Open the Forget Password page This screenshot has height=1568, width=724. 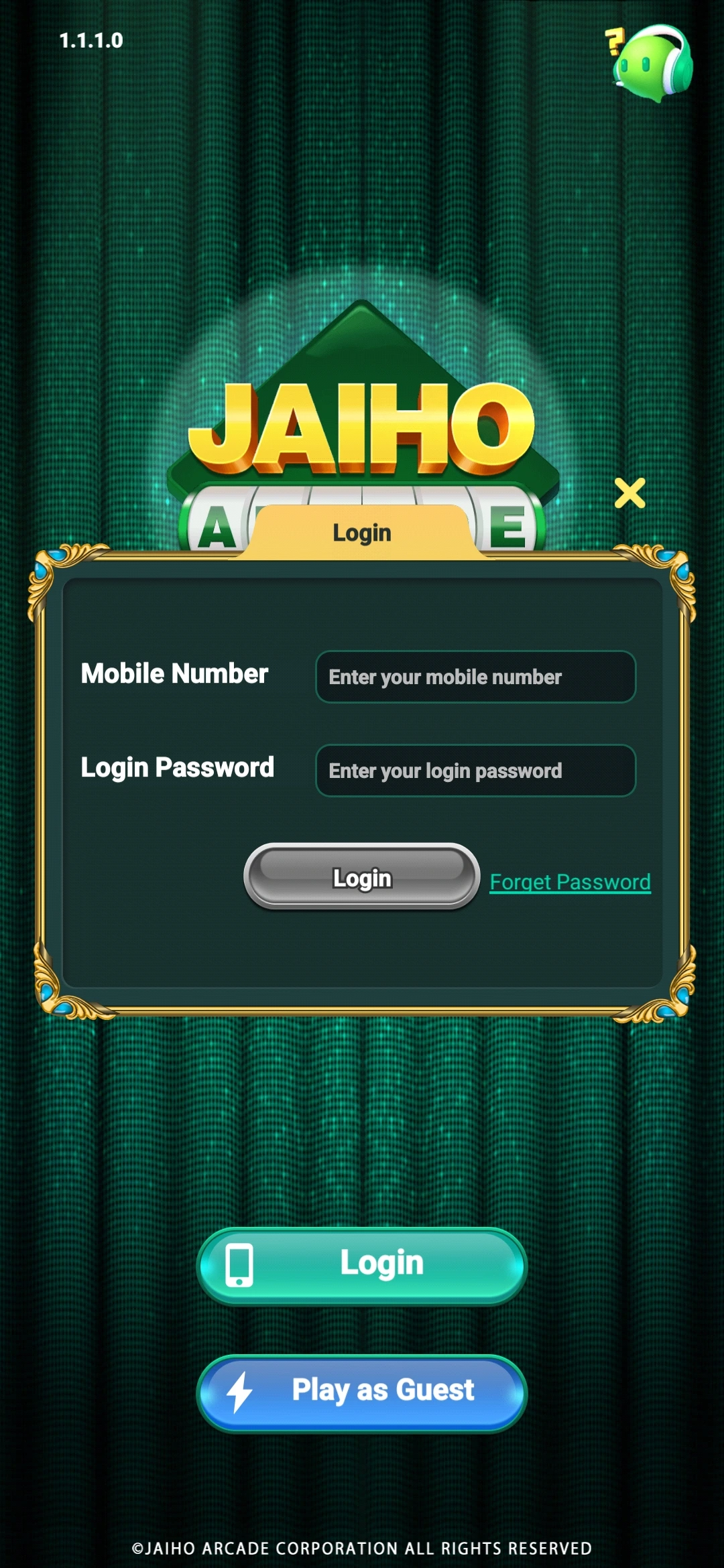click(570, 881)
